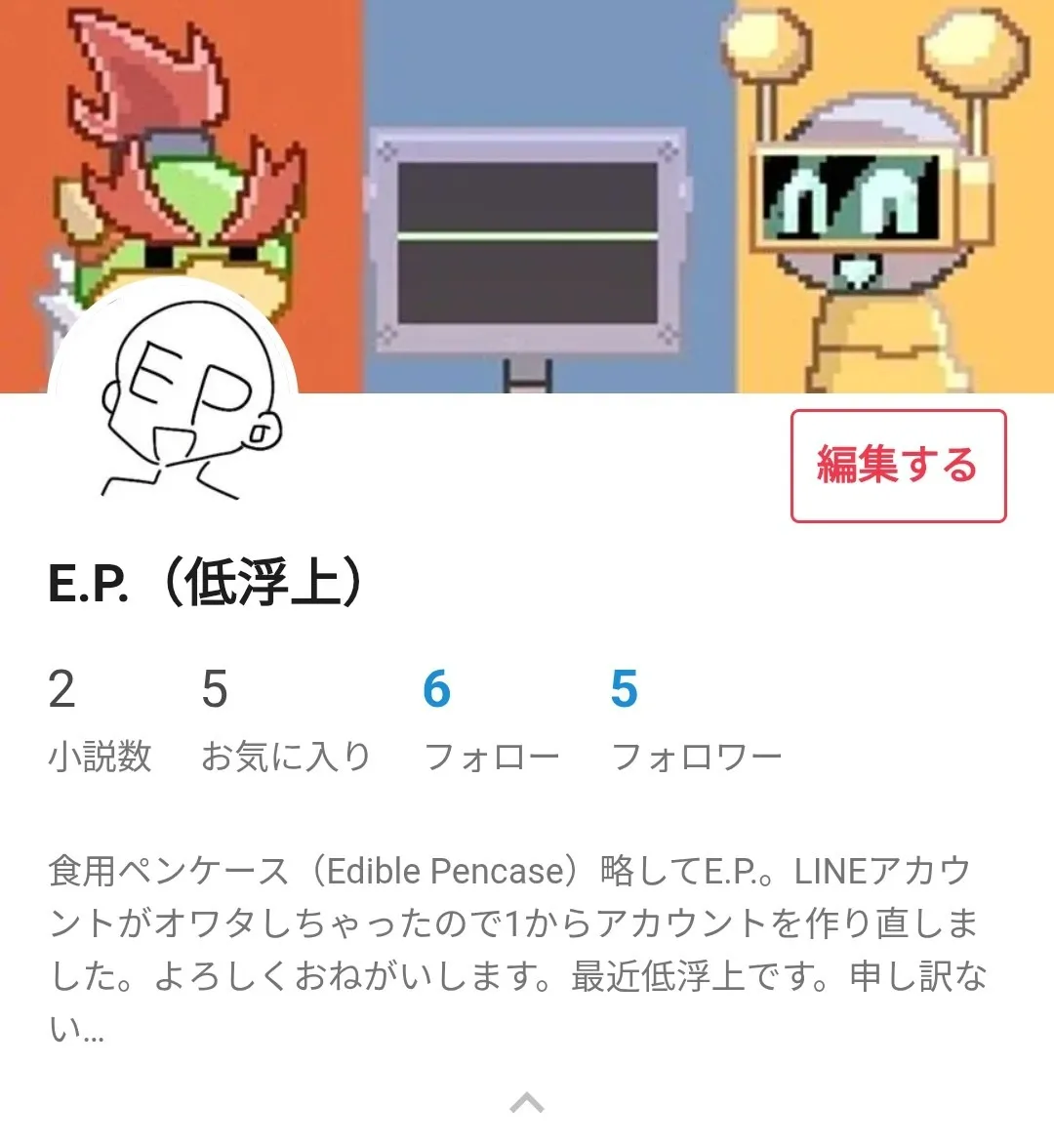Tap the 編集する edit profile button
The image size is (1054, 1148).
coord(897,466)
